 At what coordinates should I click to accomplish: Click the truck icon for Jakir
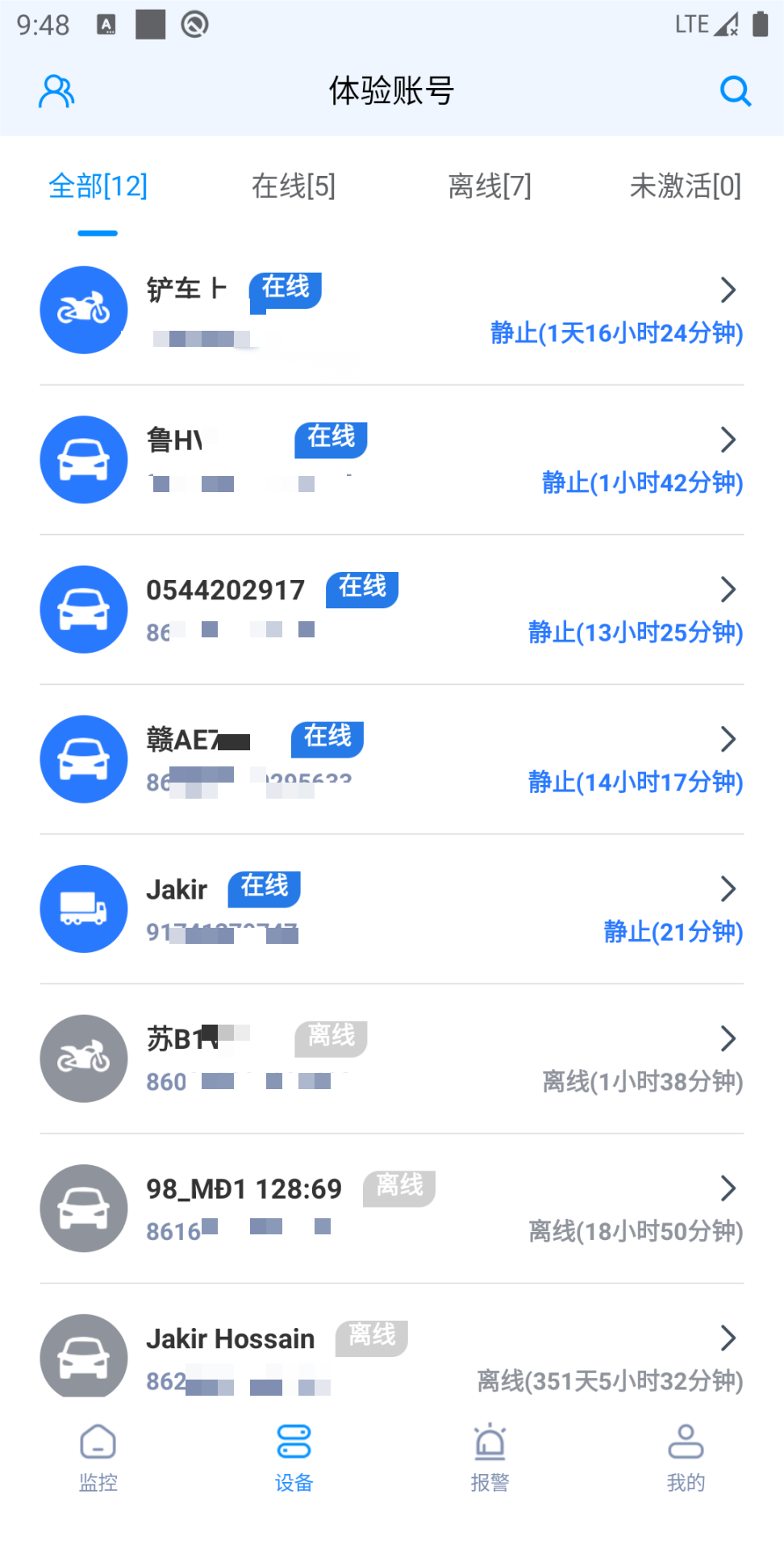coord(83,908)
